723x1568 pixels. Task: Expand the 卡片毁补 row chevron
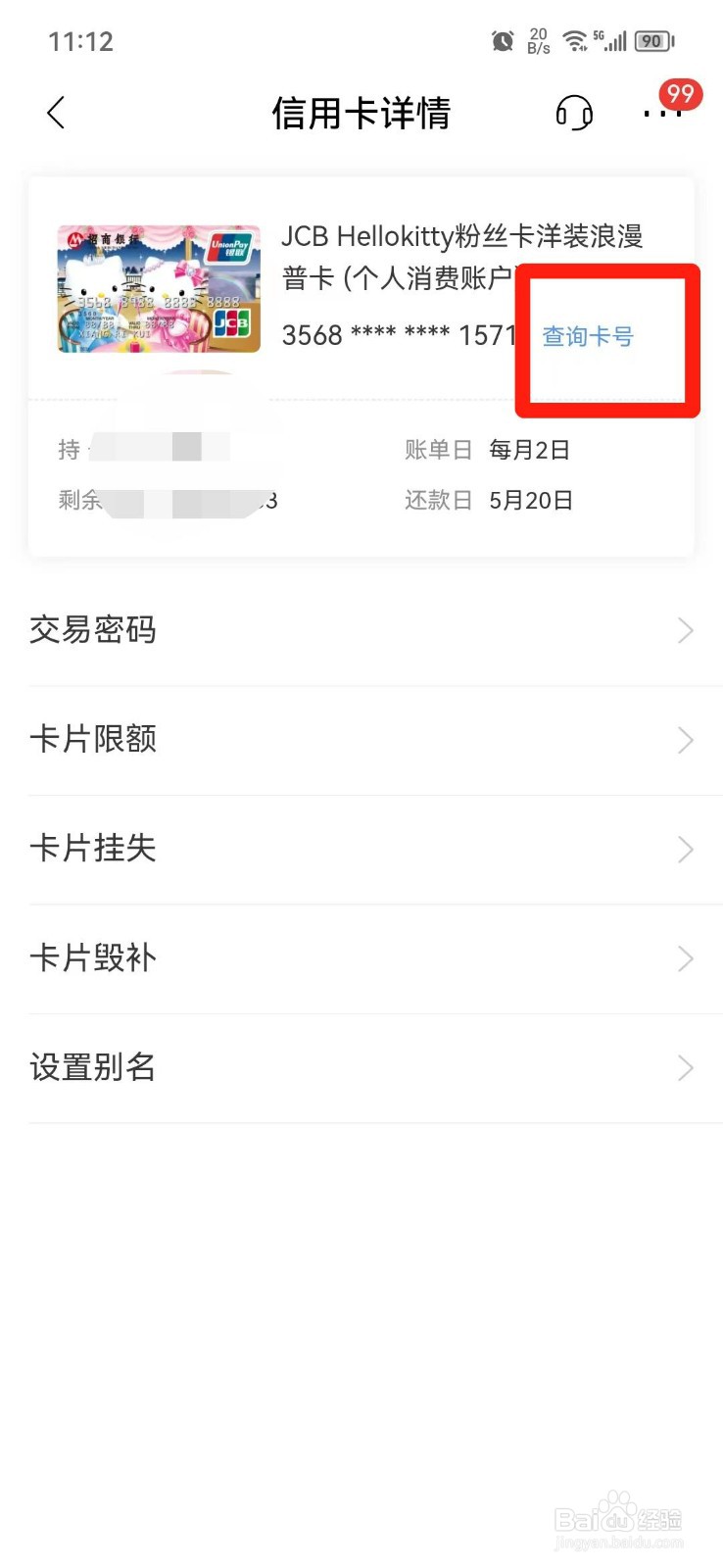click(x=685, y=958)
